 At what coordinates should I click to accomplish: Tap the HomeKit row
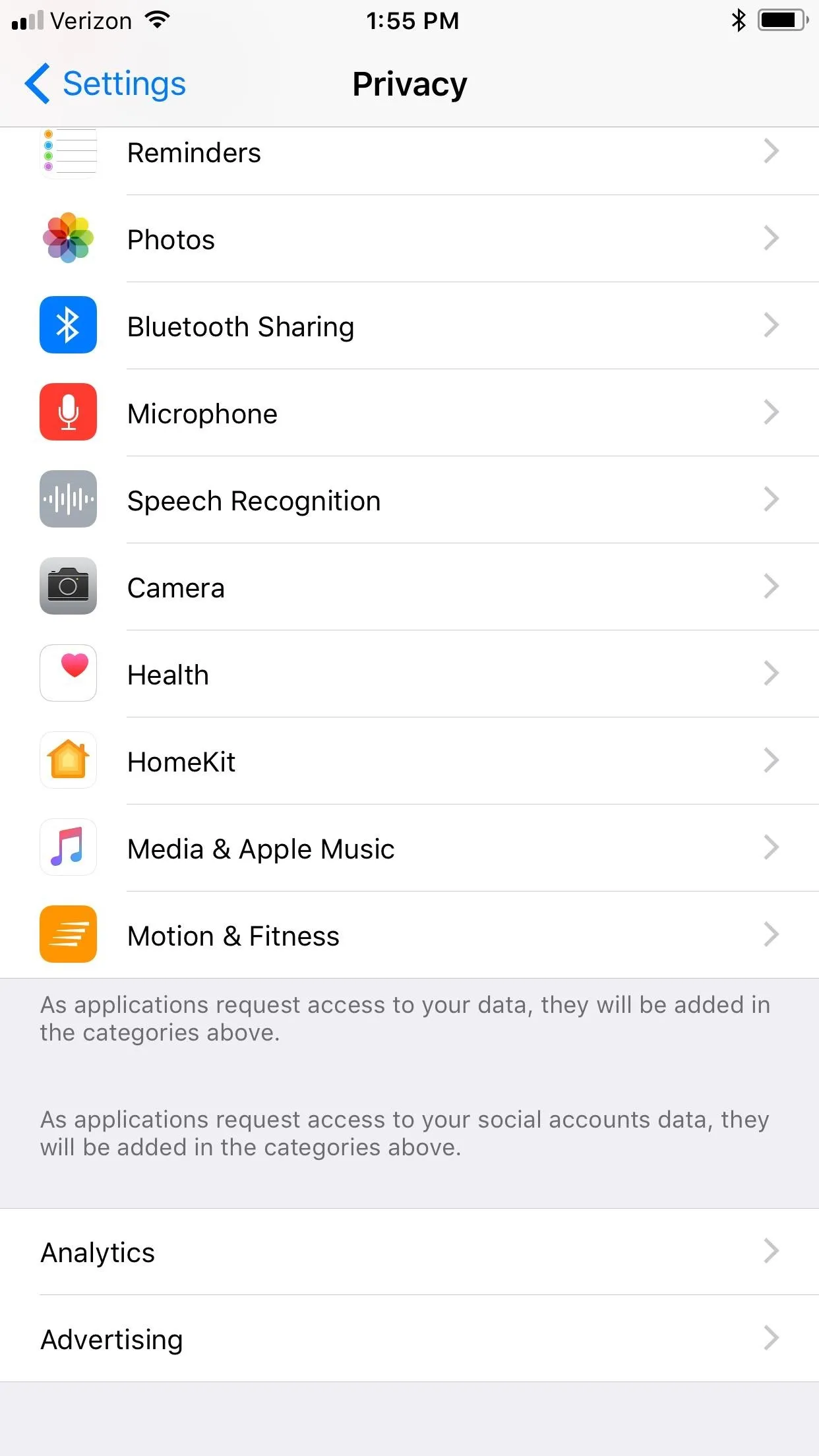409,761
